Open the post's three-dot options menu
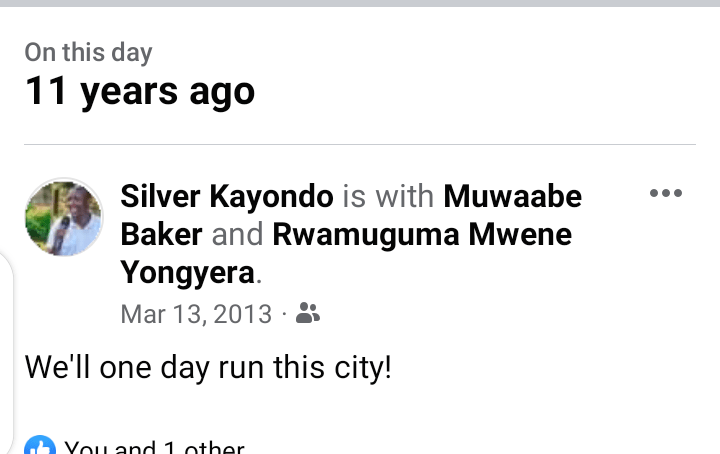 pyautogui.click(x=665, y=194)
